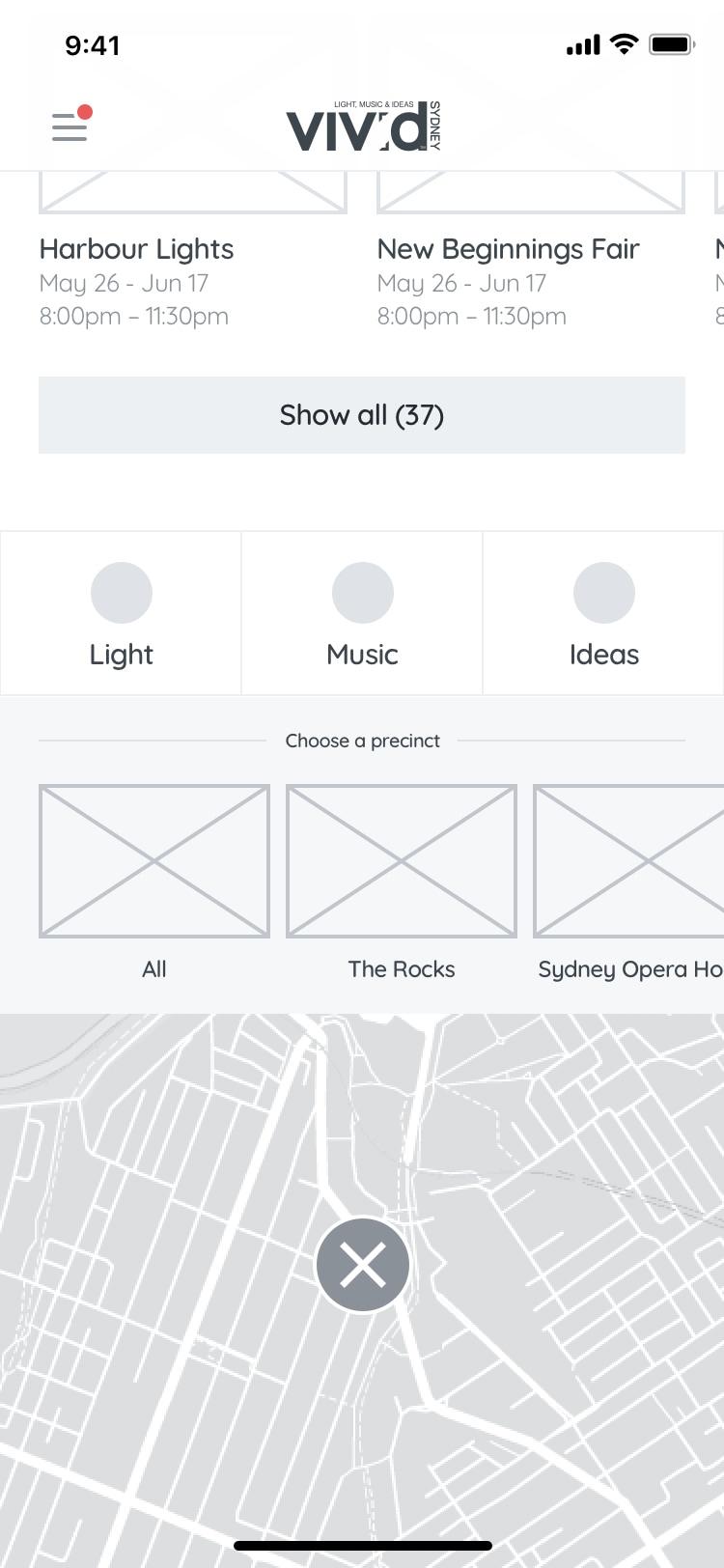The image size is (724, 1568).
Task: Open the Choose a precinct selector
Action: [x=362, y=741]
